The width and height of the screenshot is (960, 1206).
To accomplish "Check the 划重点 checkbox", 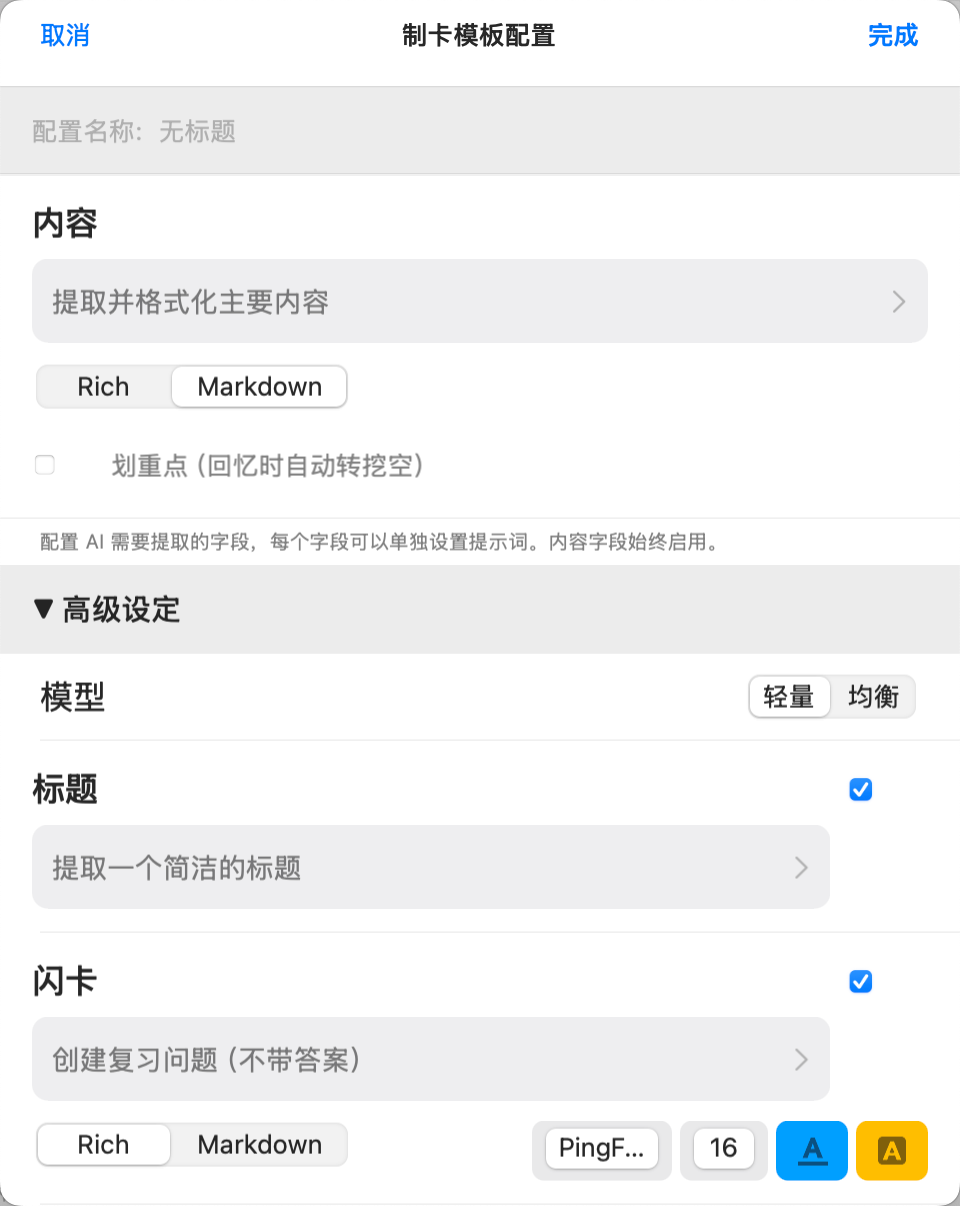I will (x=45, y=465).
